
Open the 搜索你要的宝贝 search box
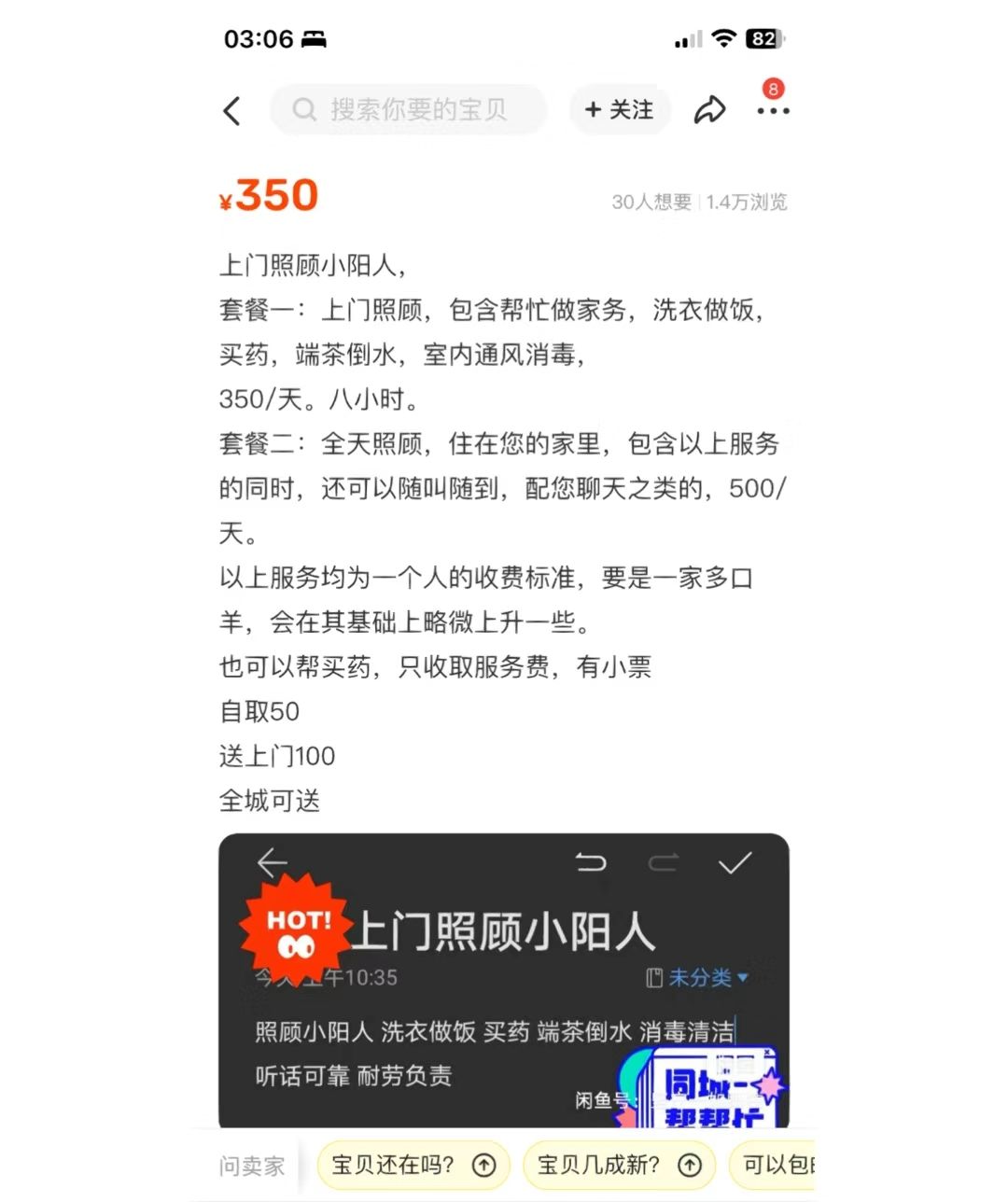pyautogui.click(x=409, y=110)
